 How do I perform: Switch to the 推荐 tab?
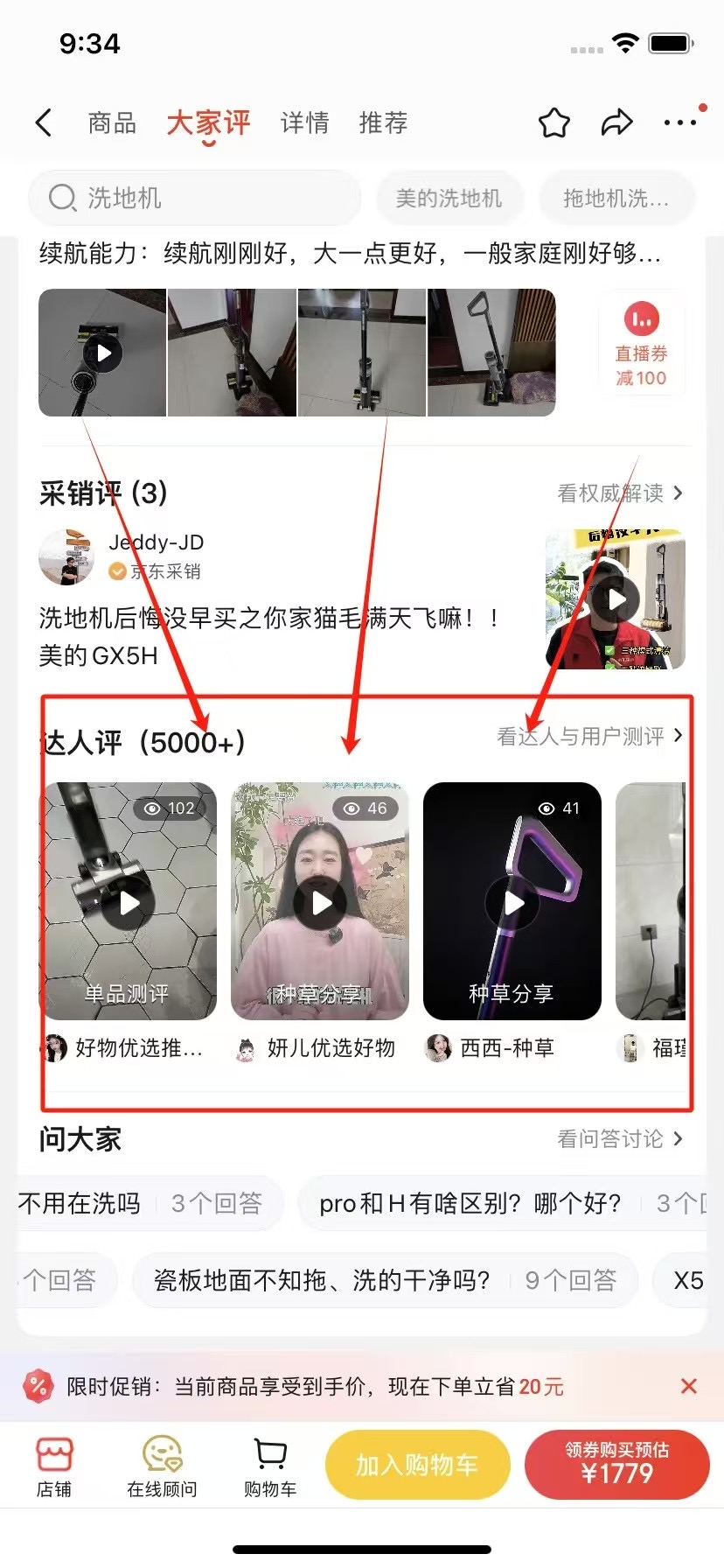pyautogui.click(x=383, y=123)
